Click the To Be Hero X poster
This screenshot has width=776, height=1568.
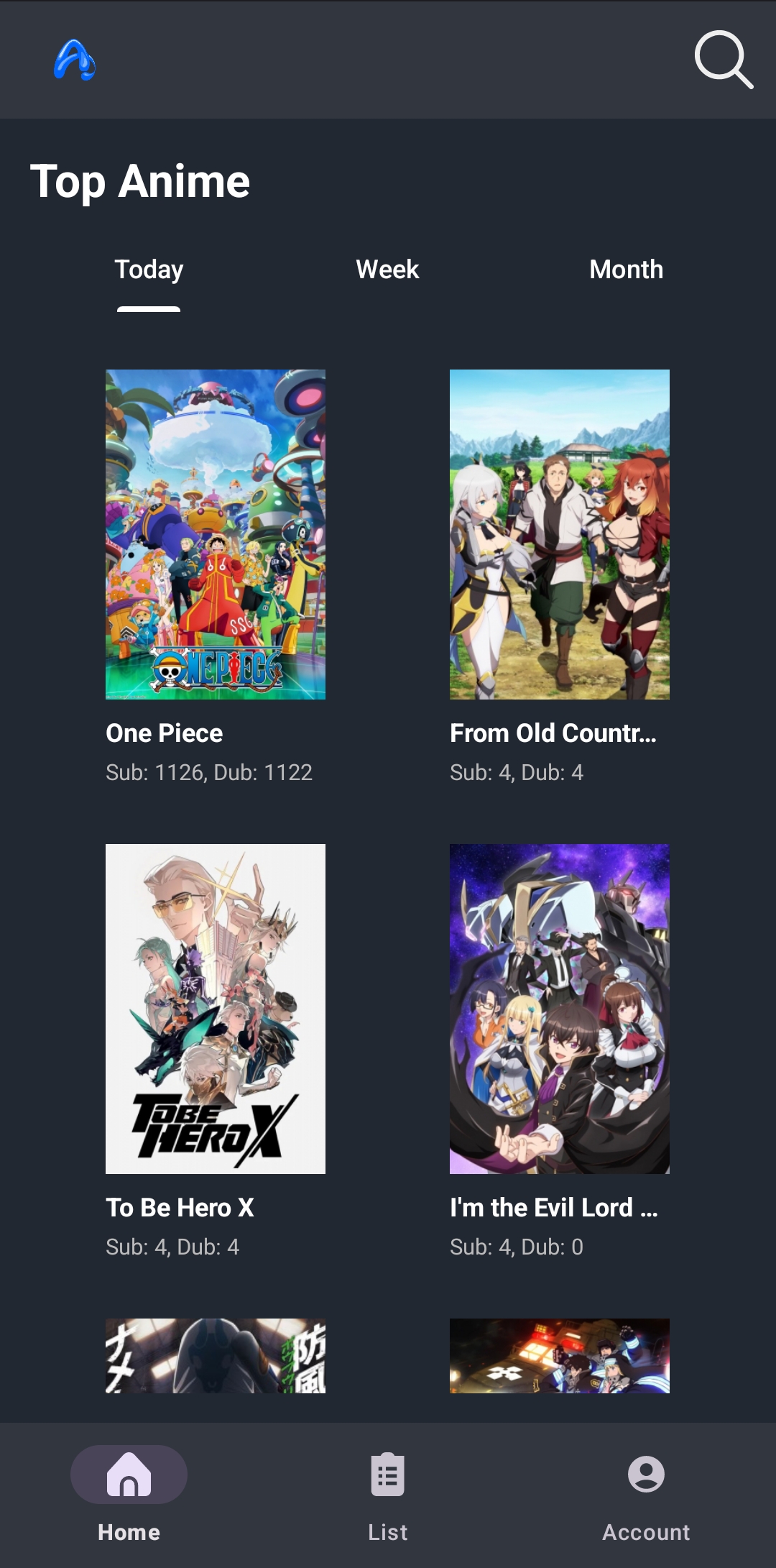[x=214, y=1007]
